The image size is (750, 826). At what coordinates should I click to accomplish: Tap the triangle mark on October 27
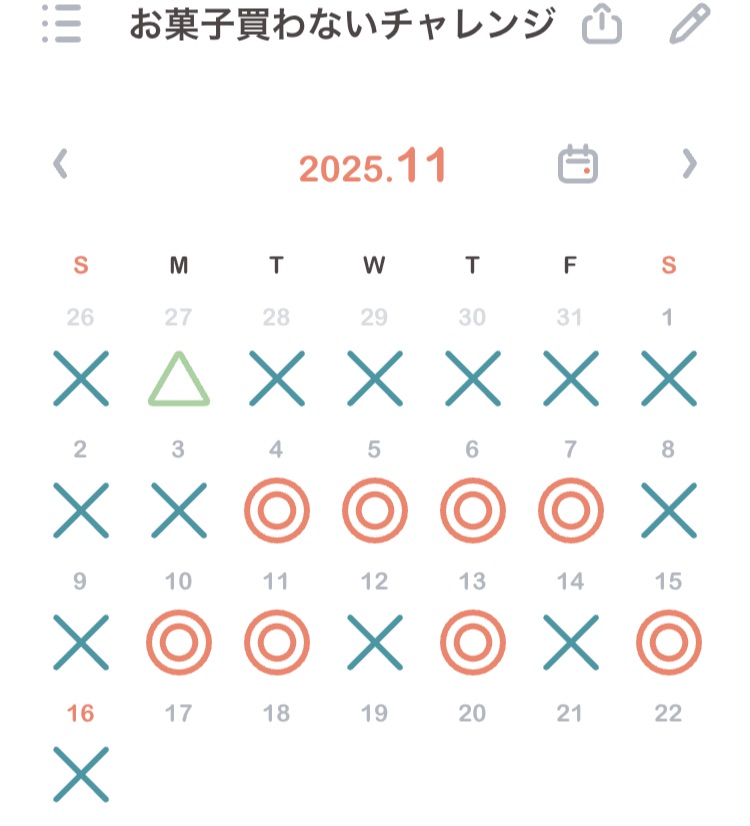click(x=179, y=380)
